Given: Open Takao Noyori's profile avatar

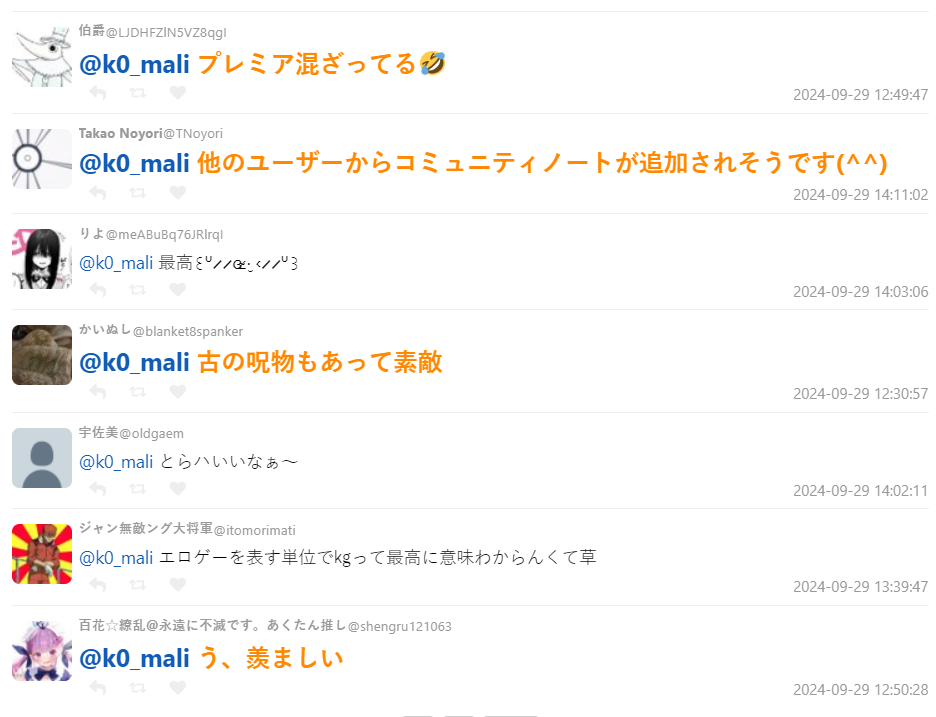Looking at the screenshot, I should click(x=42, y=159).
